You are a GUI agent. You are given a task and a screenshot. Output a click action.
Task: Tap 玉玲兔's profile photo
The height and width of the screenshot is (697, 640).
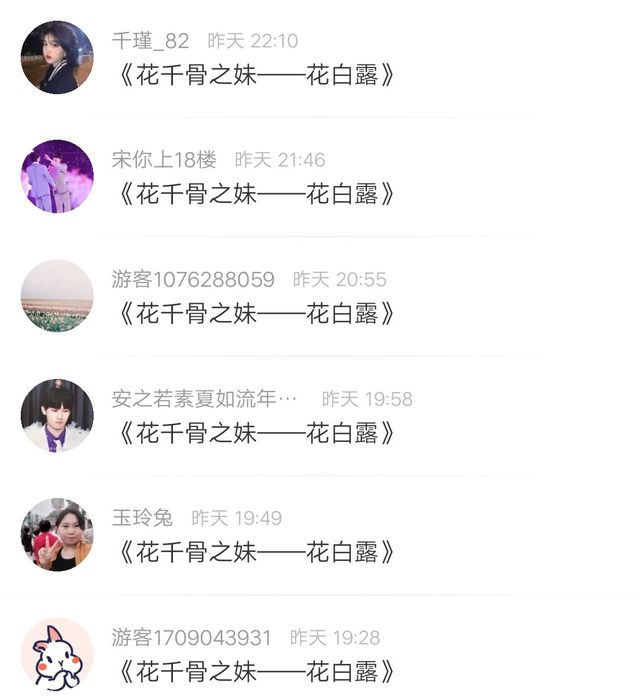(57, 535)
